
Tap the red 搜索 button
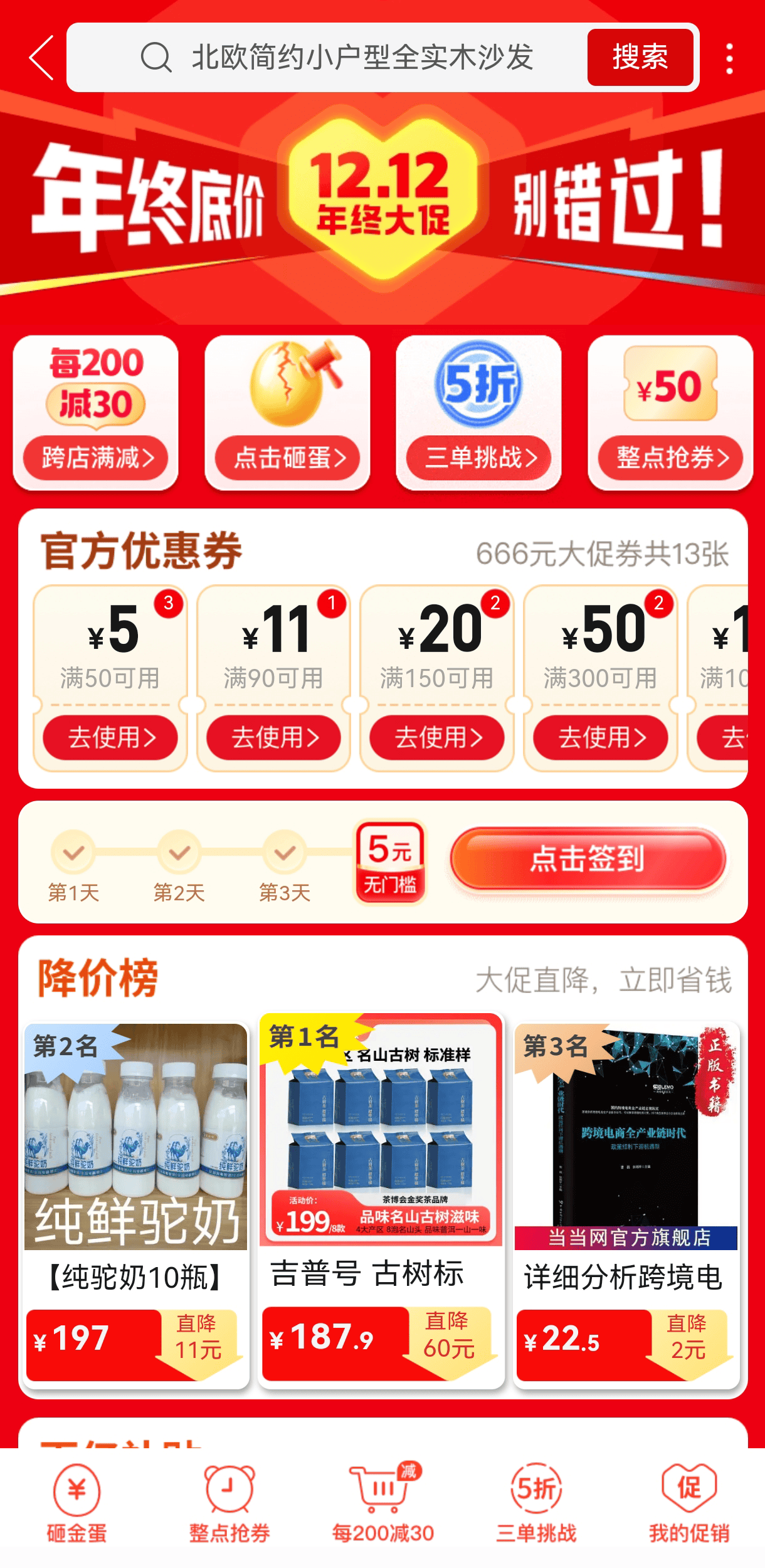click(640, 58)
